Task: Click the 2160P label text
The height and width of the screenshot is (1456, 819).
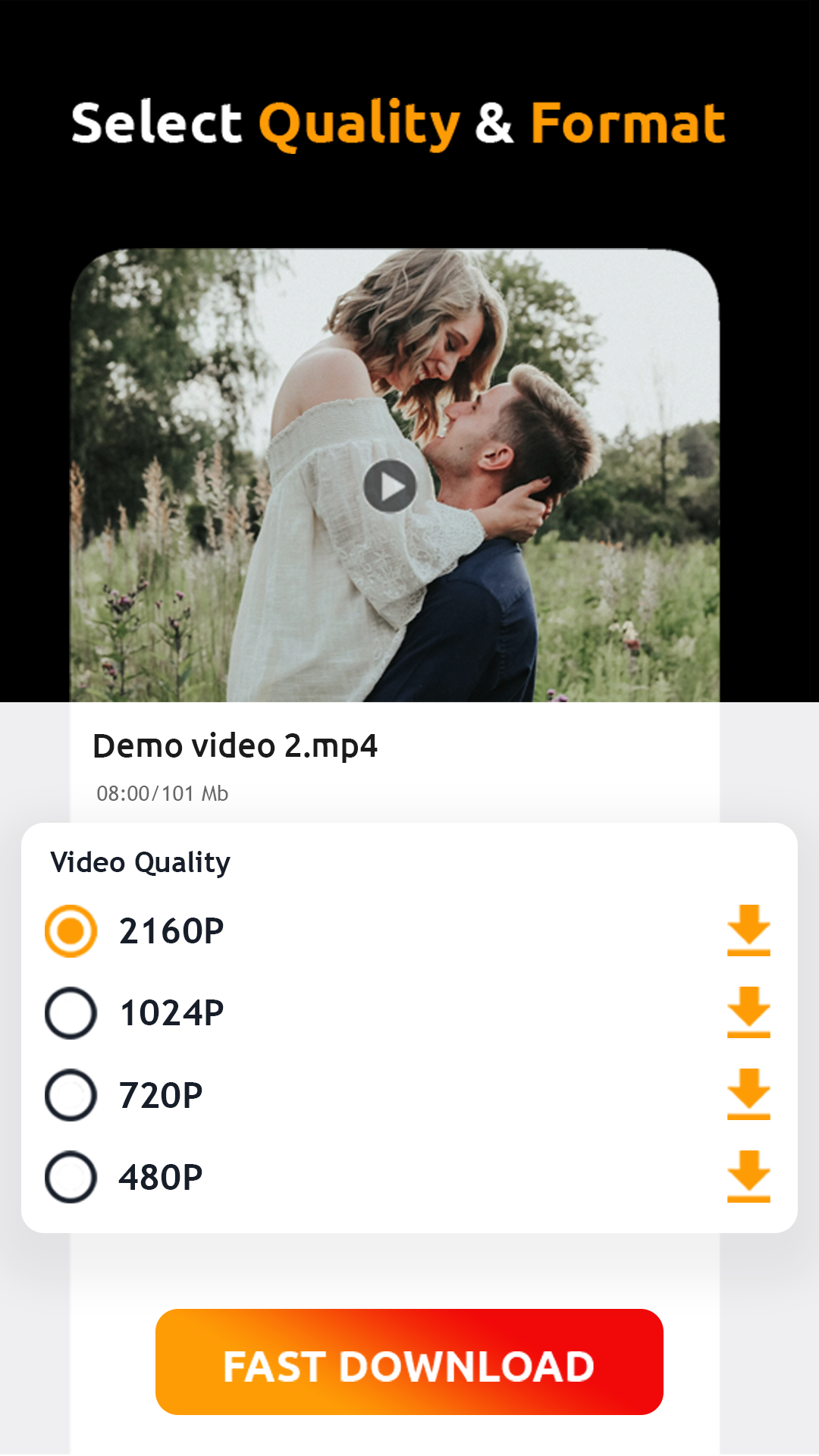Action: click(171, 930)
